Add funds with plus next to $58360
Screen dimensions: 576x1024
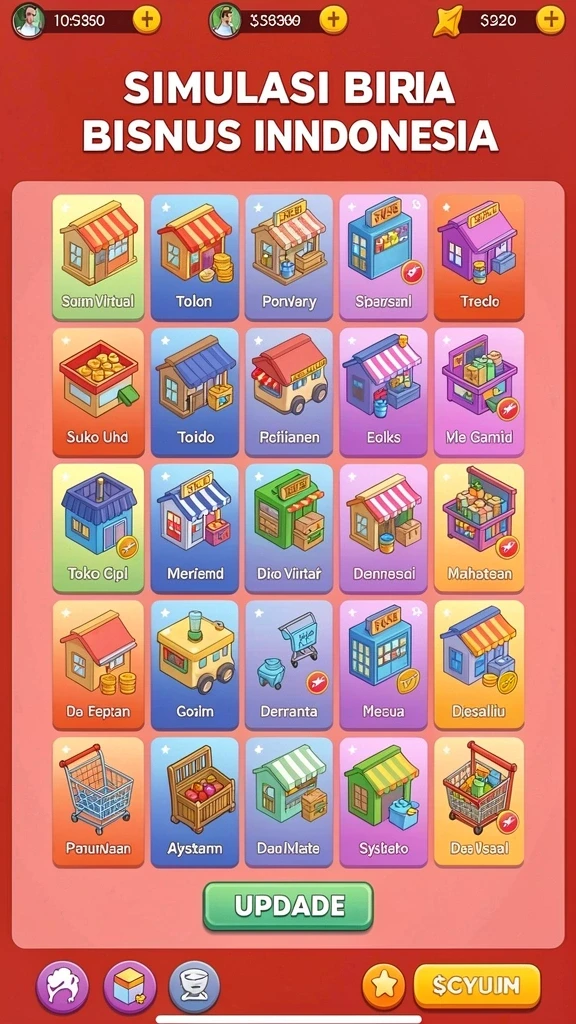pyautogui.click(x=334, y=20)
